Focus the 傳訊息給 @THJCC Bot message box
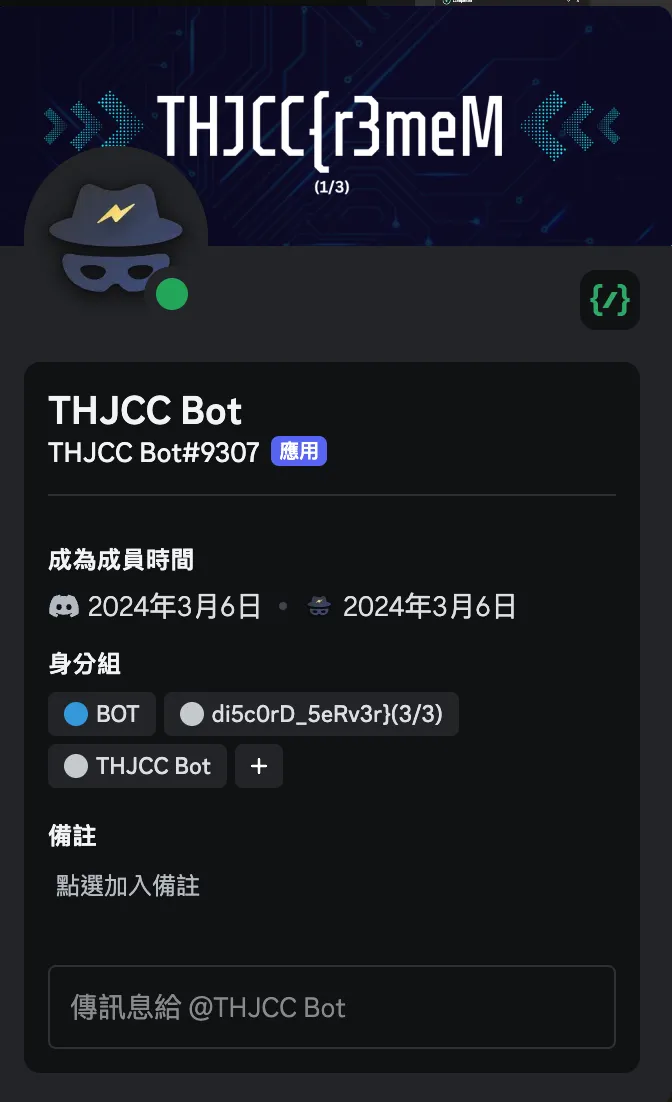 click(331, 1006)
